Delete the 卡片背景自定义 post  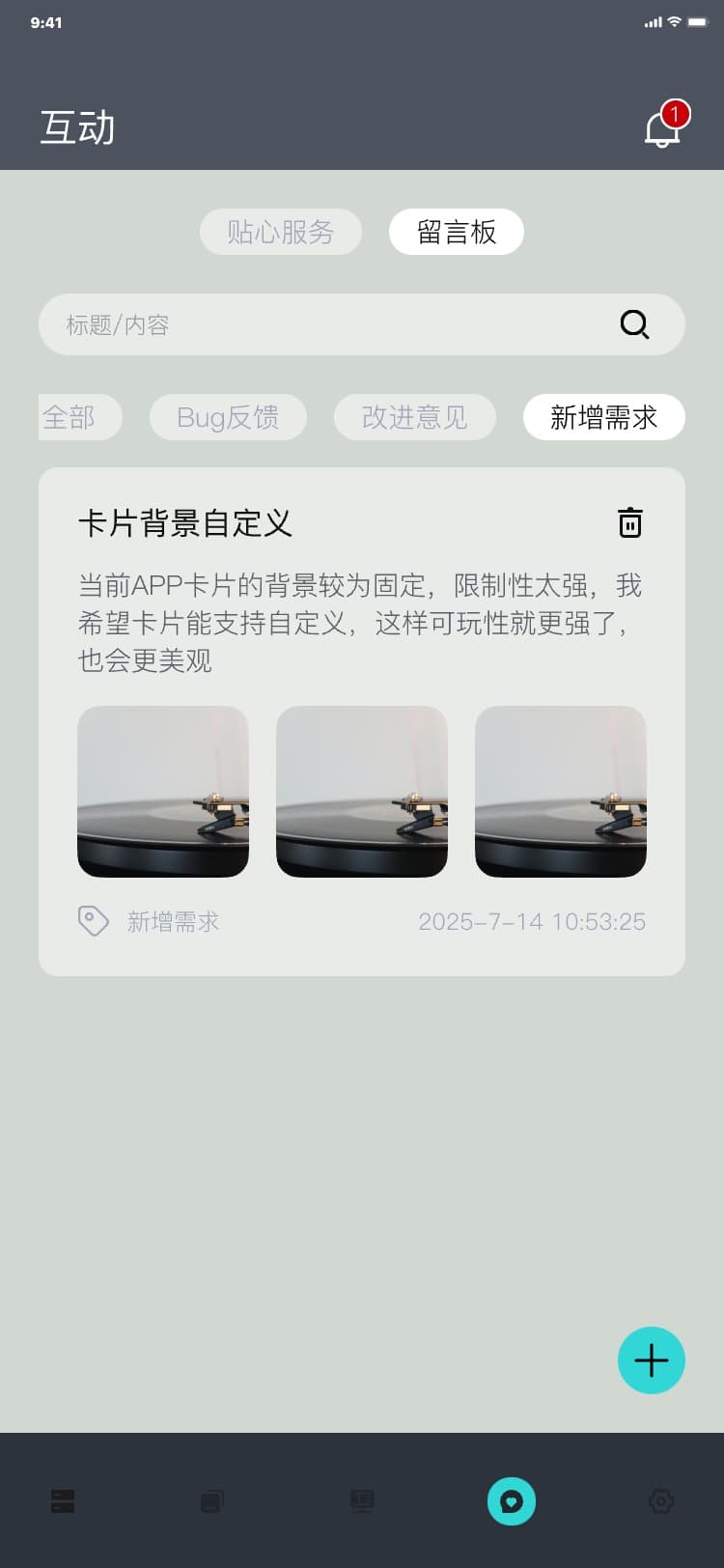(x=629, y=522)
